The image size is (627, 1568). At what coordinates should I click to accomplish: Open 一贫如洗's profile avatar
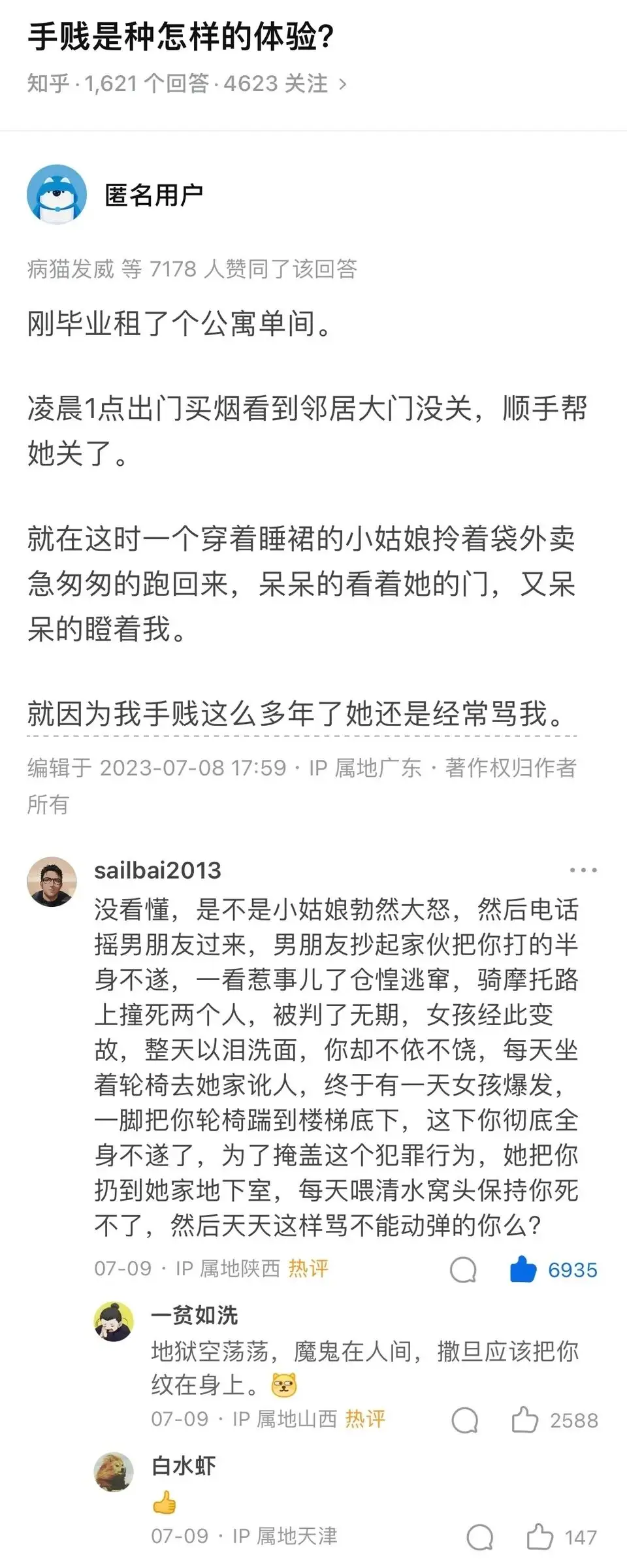[x=114, y=1321]
